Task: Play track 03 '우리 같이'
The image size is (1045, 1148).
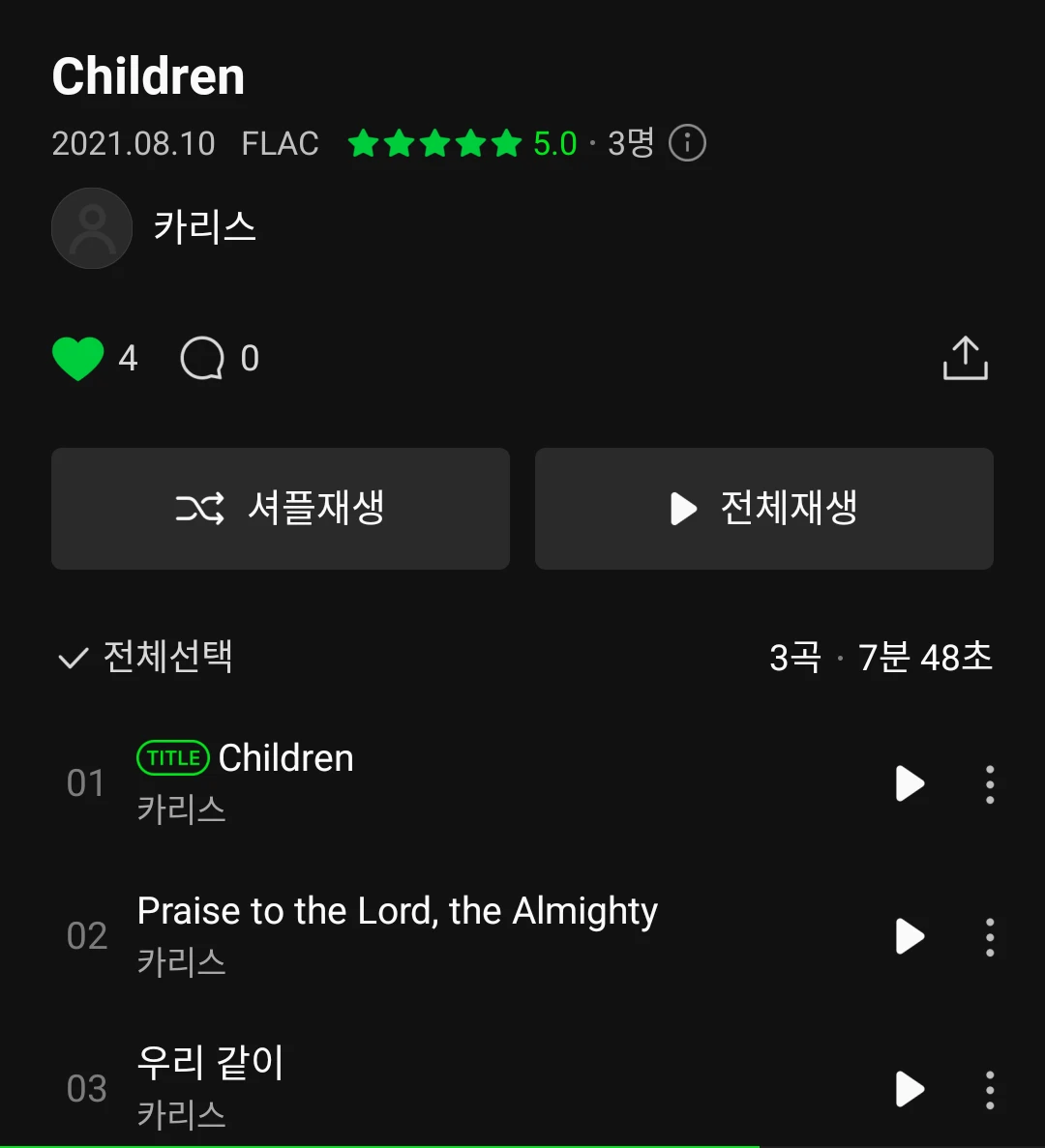Action: 909,1090
